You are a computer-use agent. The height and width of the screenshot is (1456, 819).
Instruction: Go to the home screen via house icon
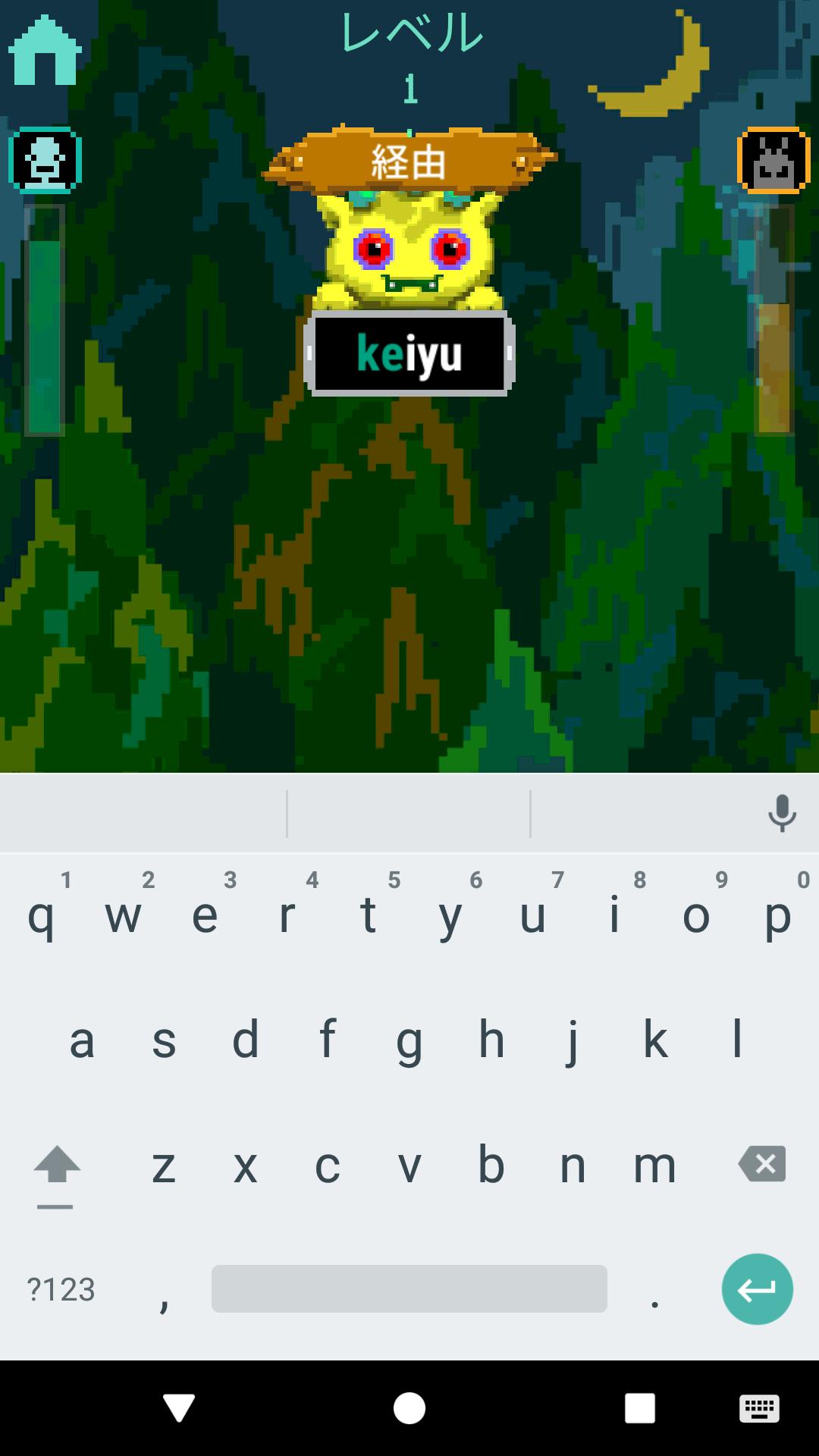pos(45,52)
